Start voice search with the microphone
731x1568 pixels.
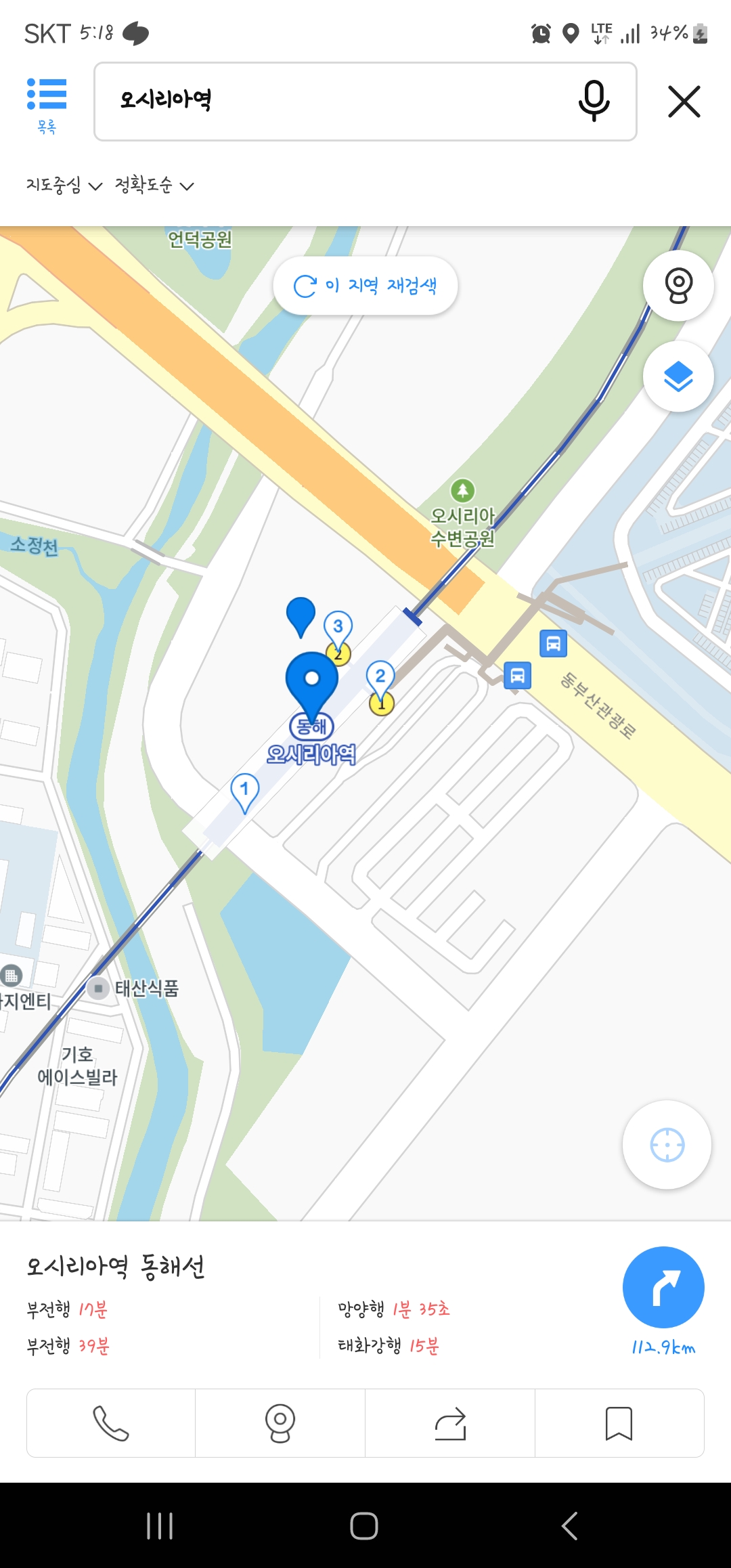pos(594,101)
